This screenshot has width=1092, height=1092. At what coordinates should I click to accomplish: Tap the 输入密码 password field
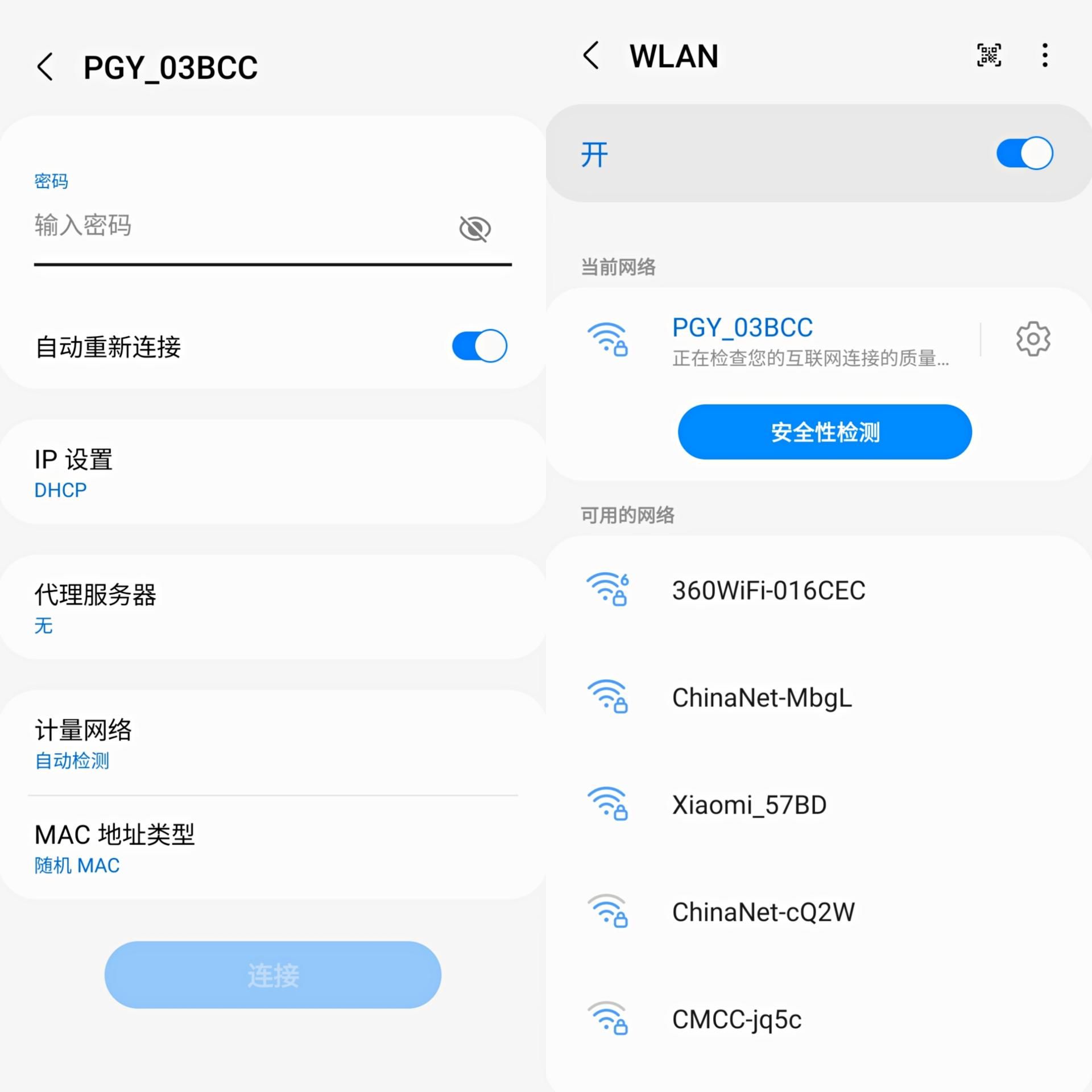(239, 226)
